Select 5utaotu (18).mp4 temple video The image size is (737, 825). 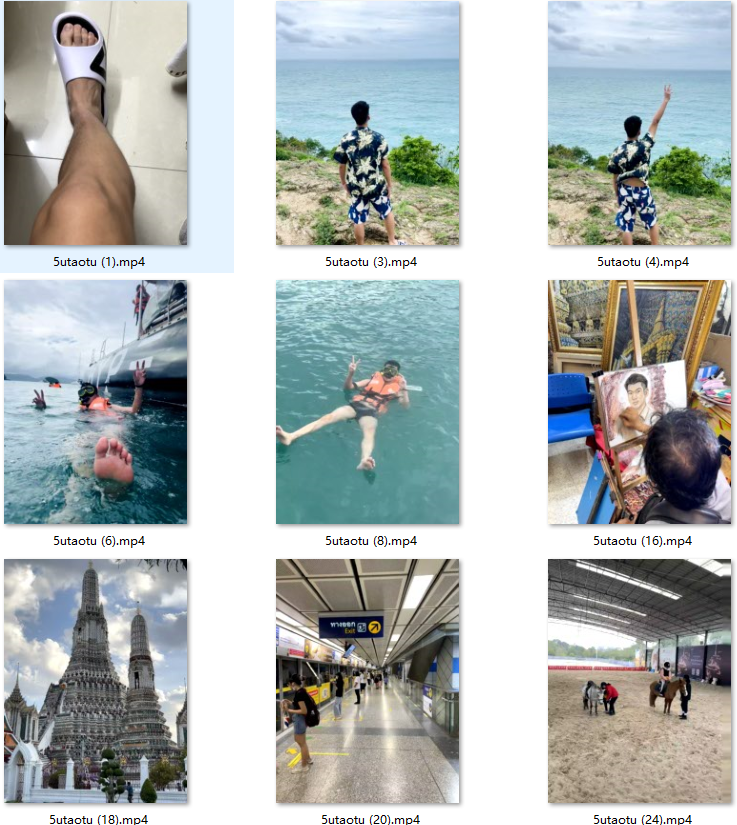pyautogui.click(x=96, y=681)
